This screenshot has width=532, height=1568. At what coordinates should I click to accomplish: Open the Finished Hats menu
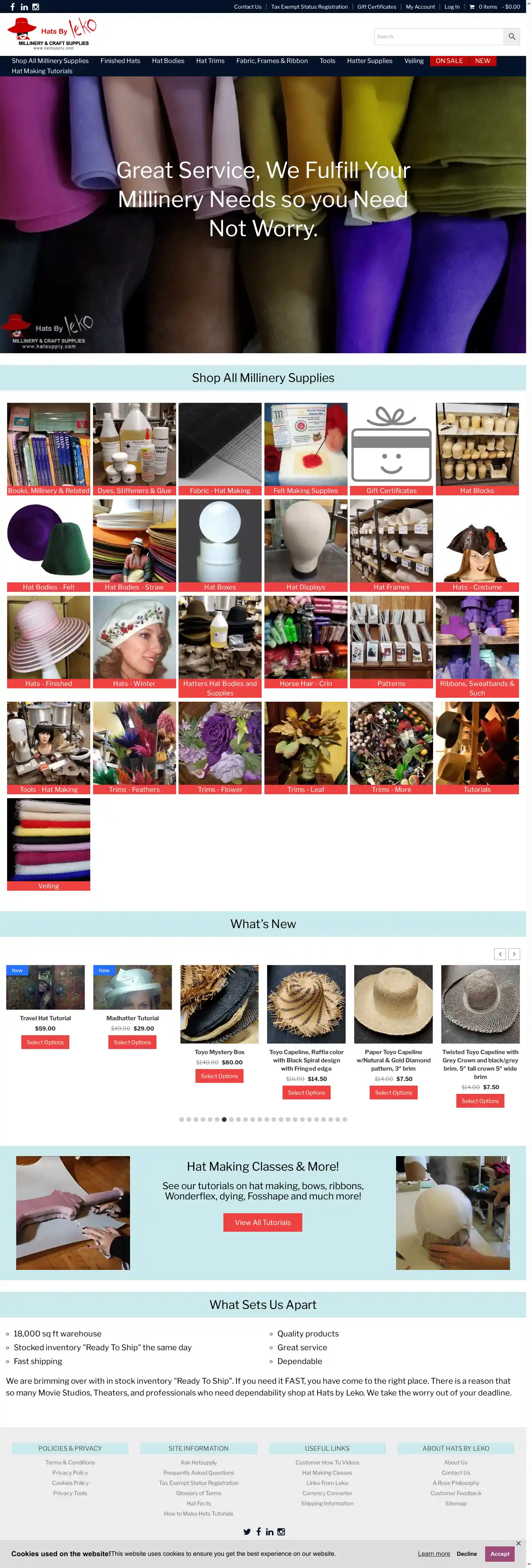[x=120, y=61]
